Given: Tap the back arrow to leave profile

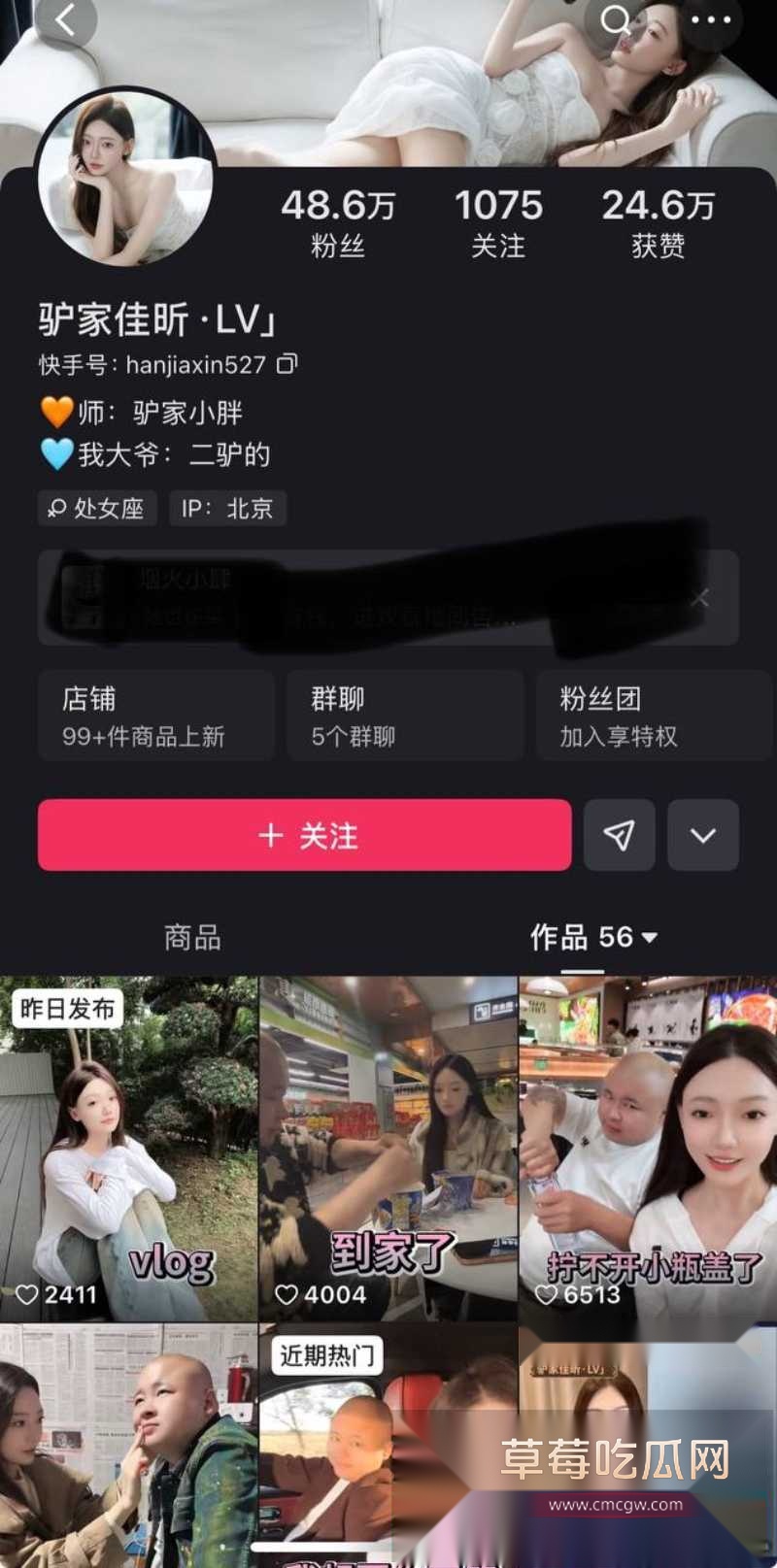Looking at the screenshot, I should (x=66, y=20).
